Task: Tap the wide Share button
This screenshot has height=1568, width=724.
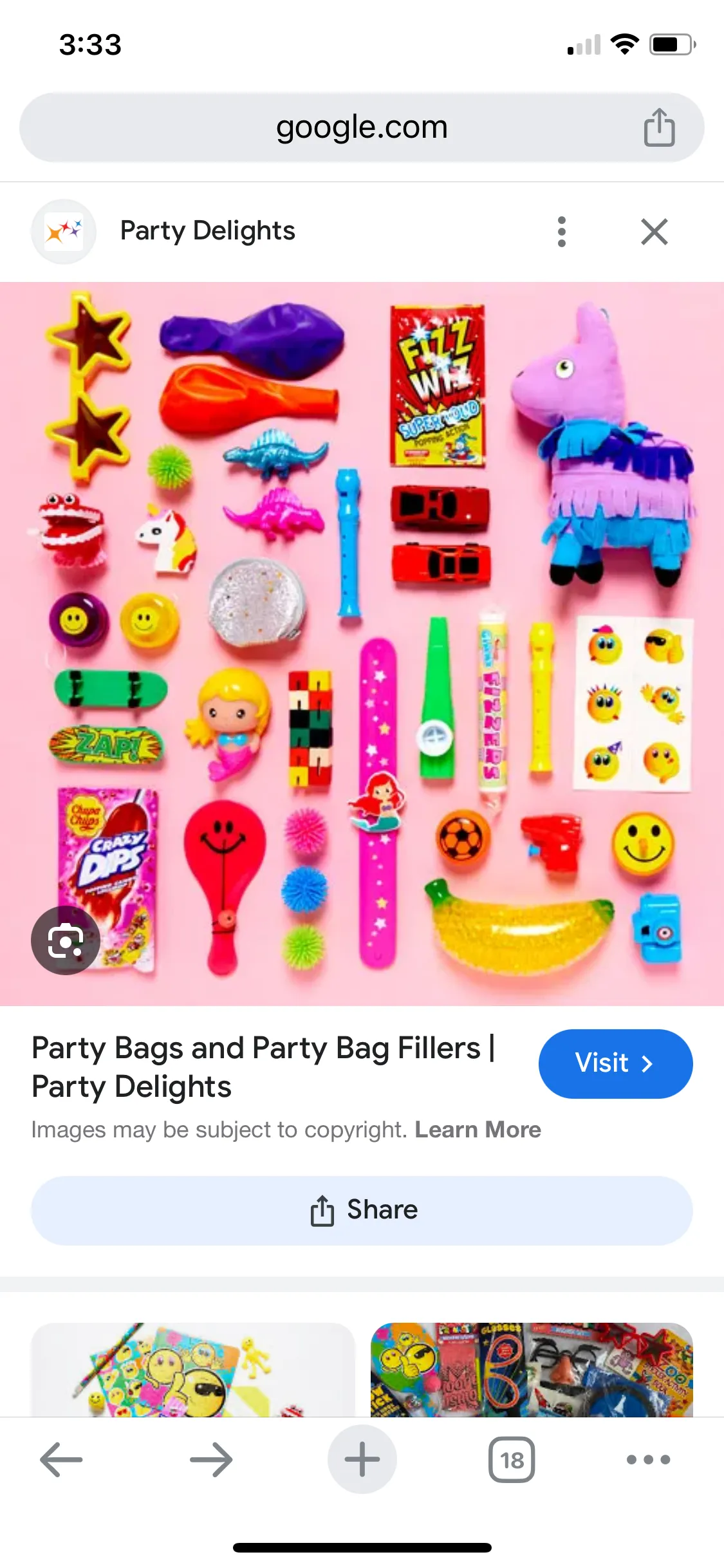Action: tap(362, 1210)
